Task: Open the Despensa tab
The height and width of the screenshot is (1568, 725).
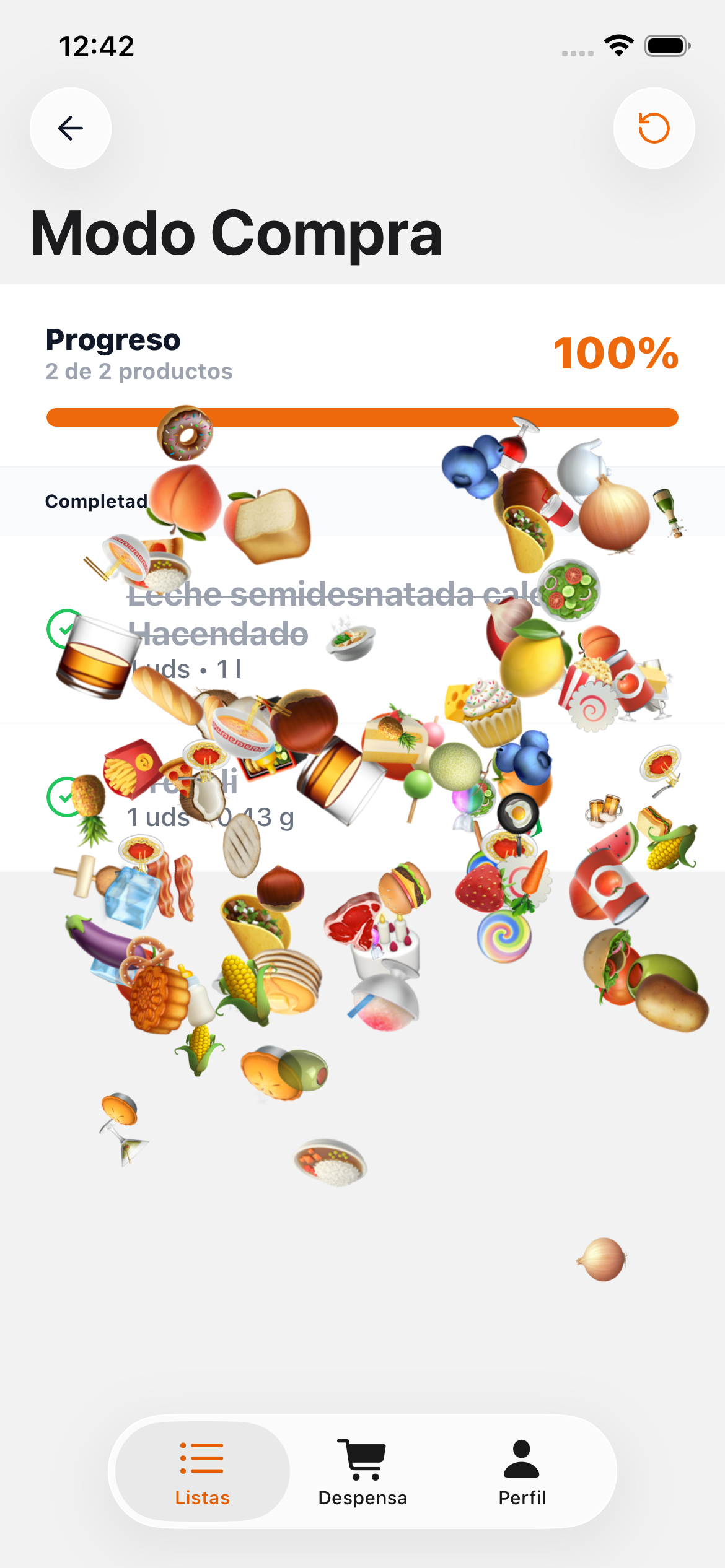Action: [x=362, y=1471]
